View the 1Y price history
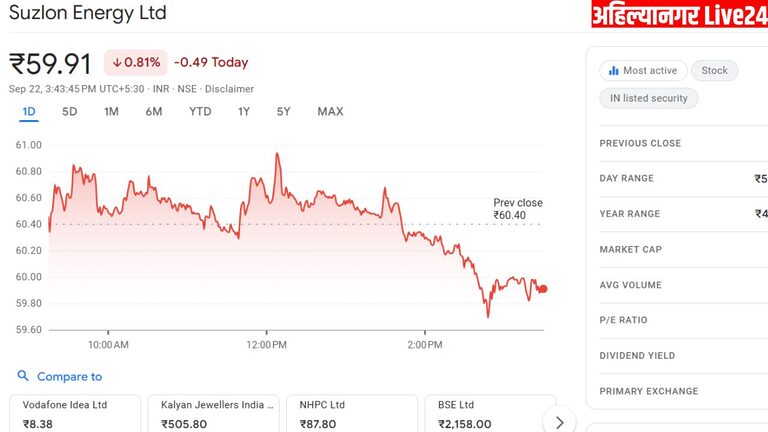Screen dimensions: 768x432 [243, 111]
